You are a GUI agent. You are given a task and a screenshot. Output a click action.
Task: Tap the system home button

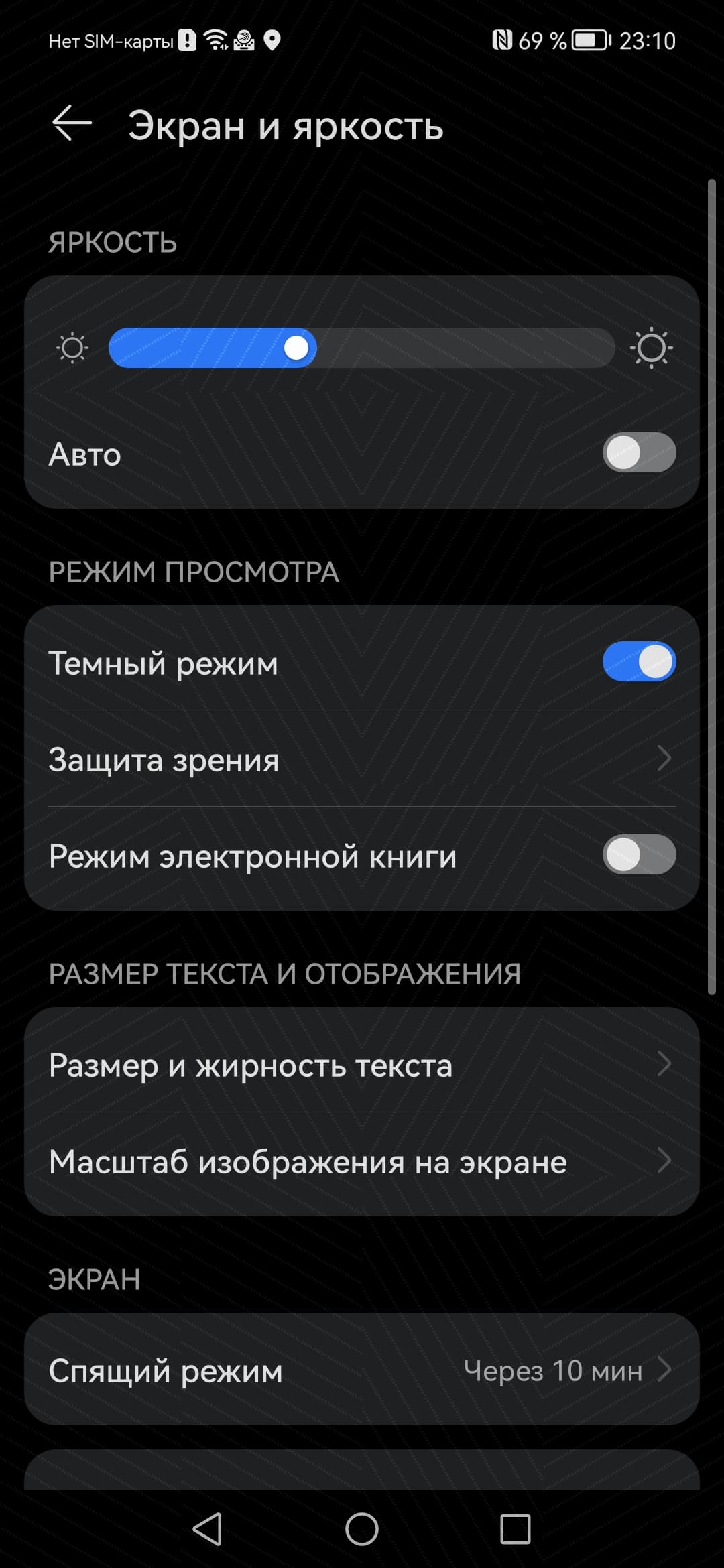[362, 1529]
